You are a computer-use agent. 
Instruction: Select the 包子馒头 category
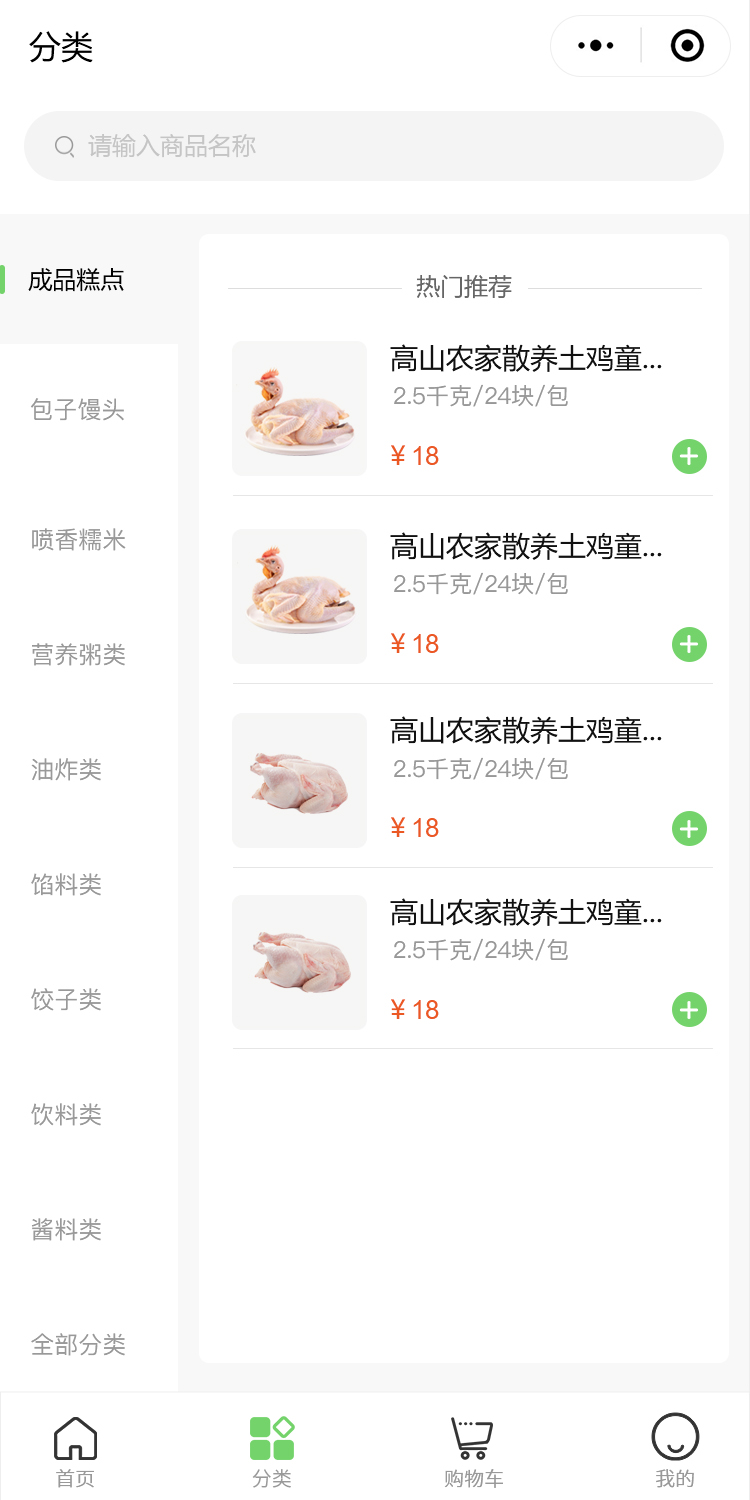(x=78, y=410)
